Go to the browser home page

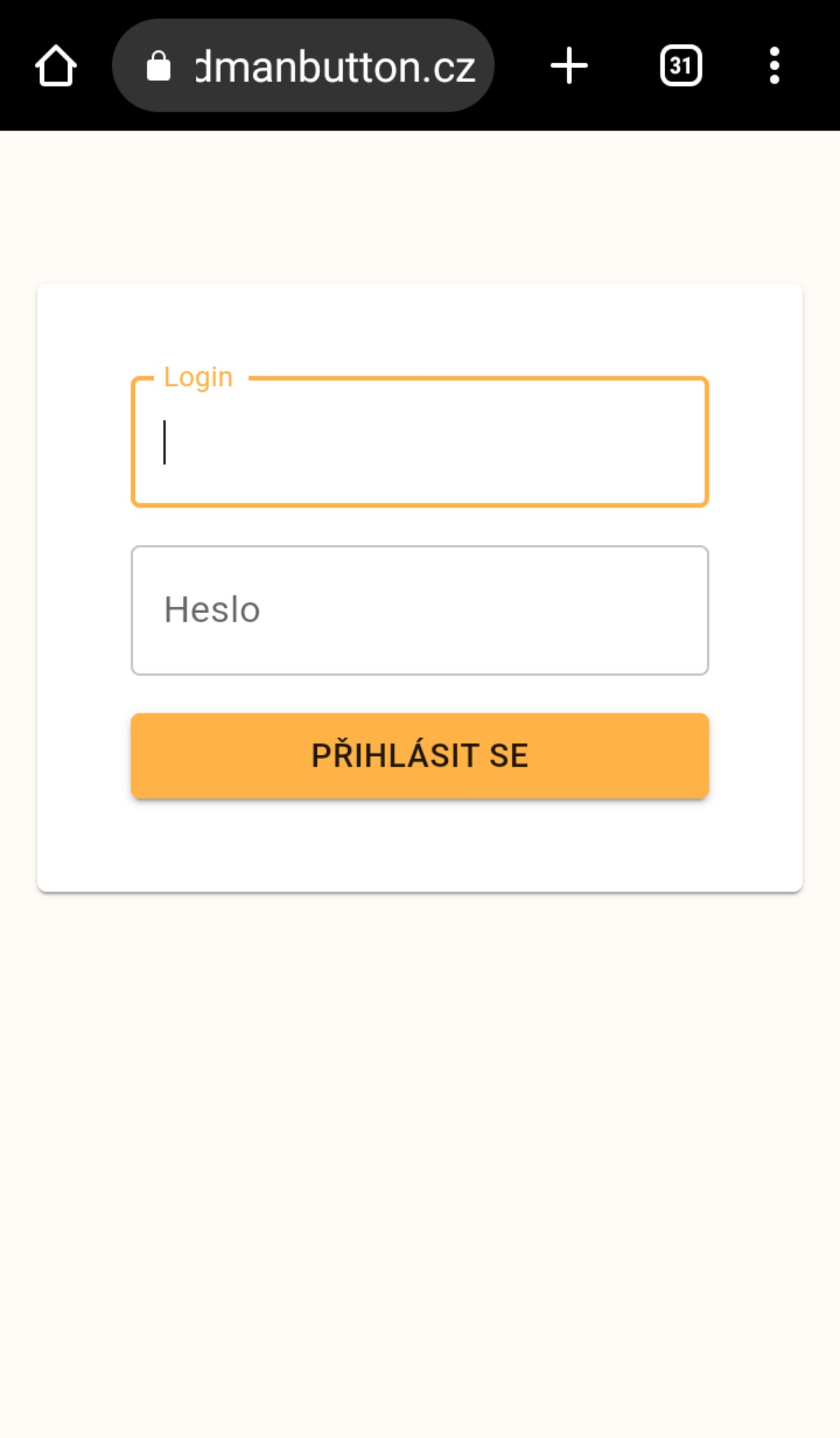tap(55, 66)
